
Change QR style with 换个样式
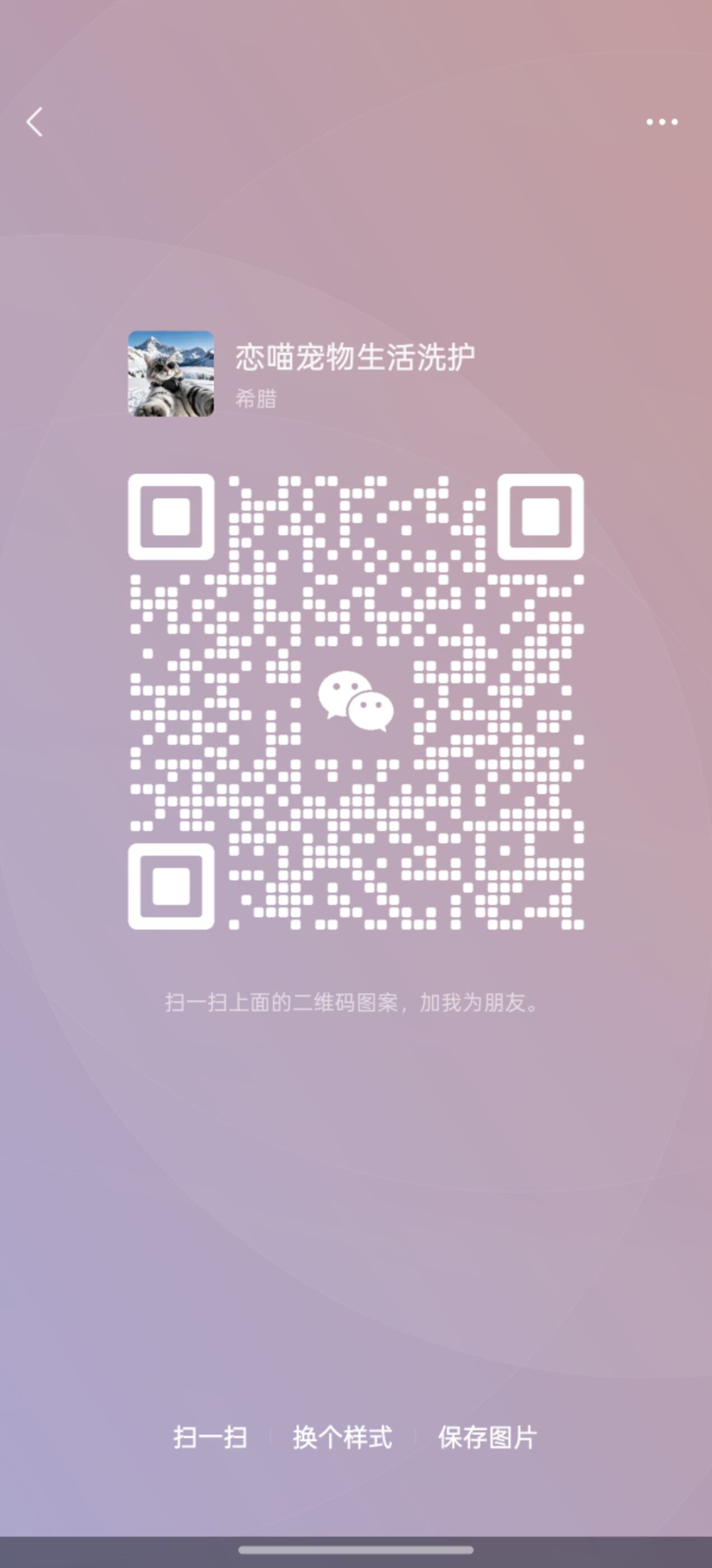343,1438
